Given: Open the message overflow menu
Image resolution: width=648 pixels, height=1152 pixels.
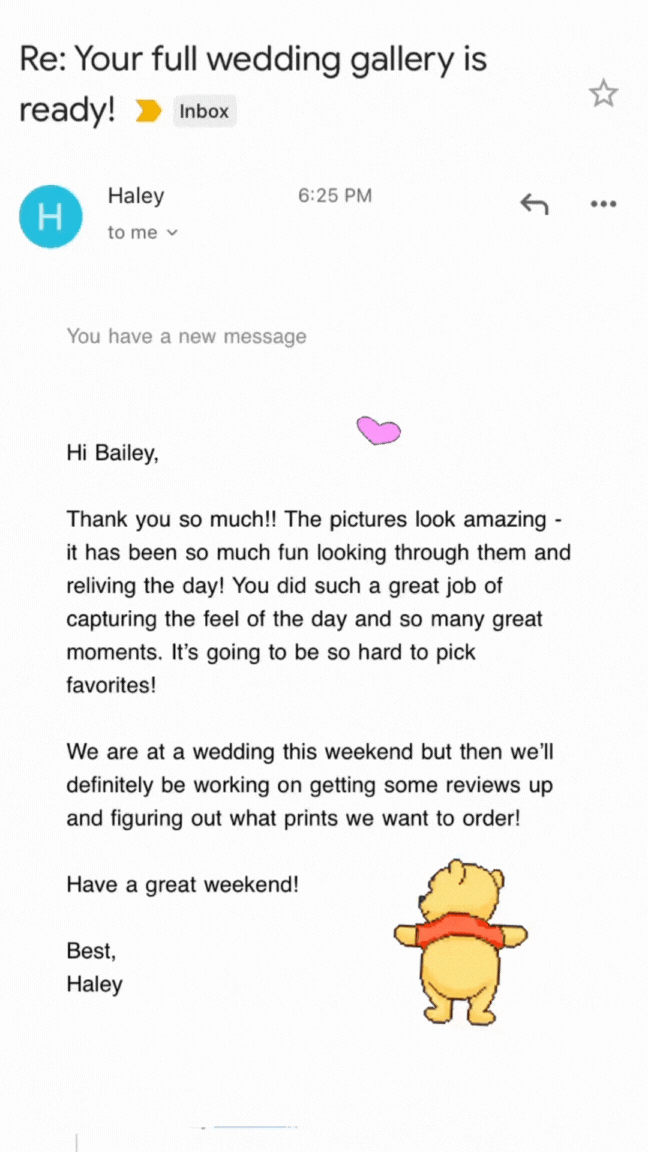Looking at the screenshot, I should [x=603, y=204].
